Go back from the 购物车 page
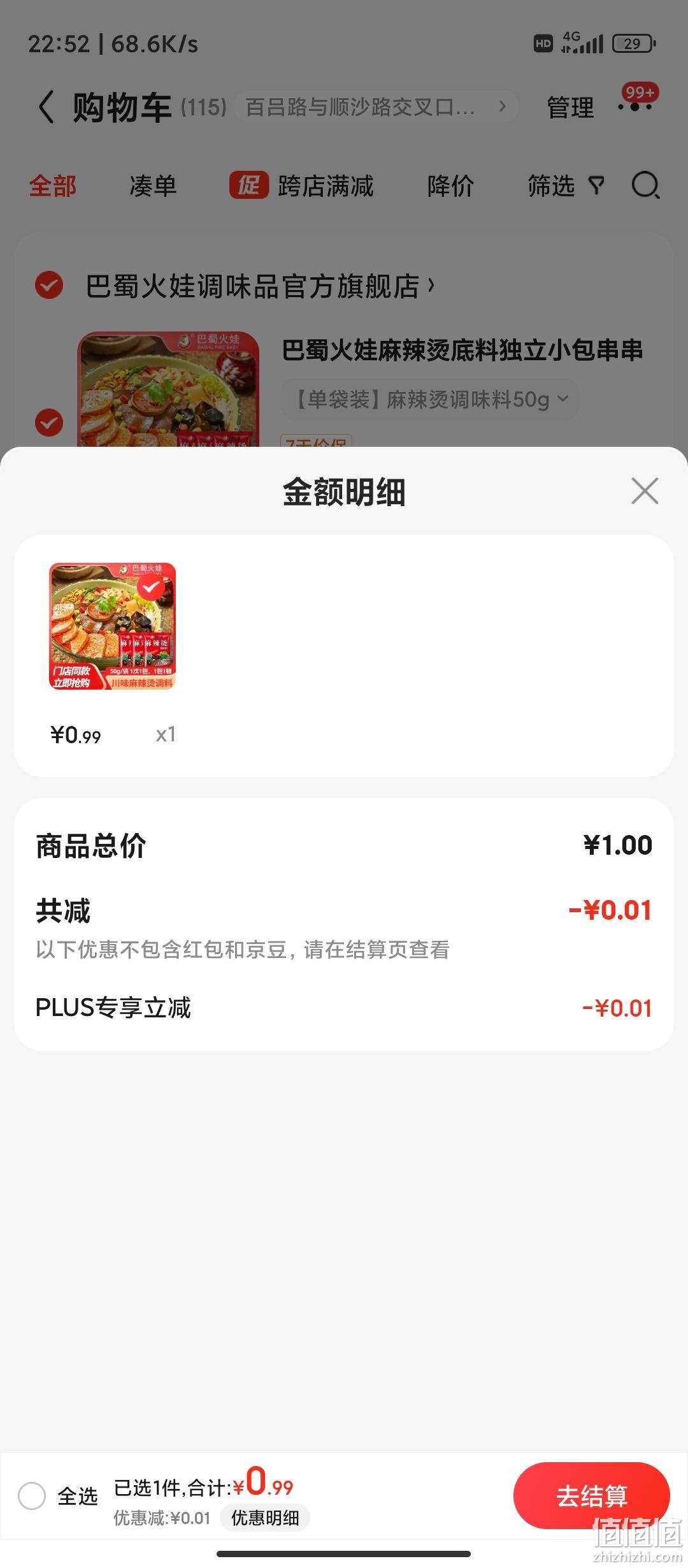The height and width of the screenshot is (1568, 688). point(46,106)
